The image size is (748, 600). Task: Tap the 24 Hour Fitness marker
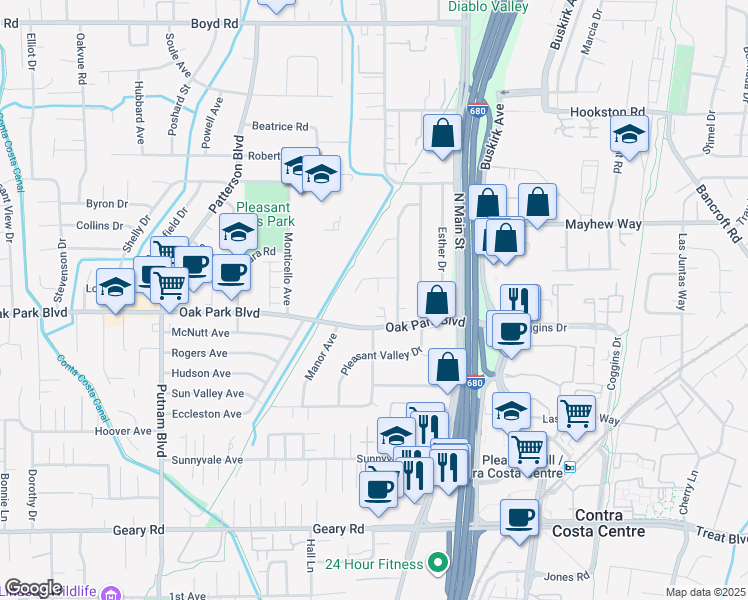pyautogui.click(x=437, y=564)
